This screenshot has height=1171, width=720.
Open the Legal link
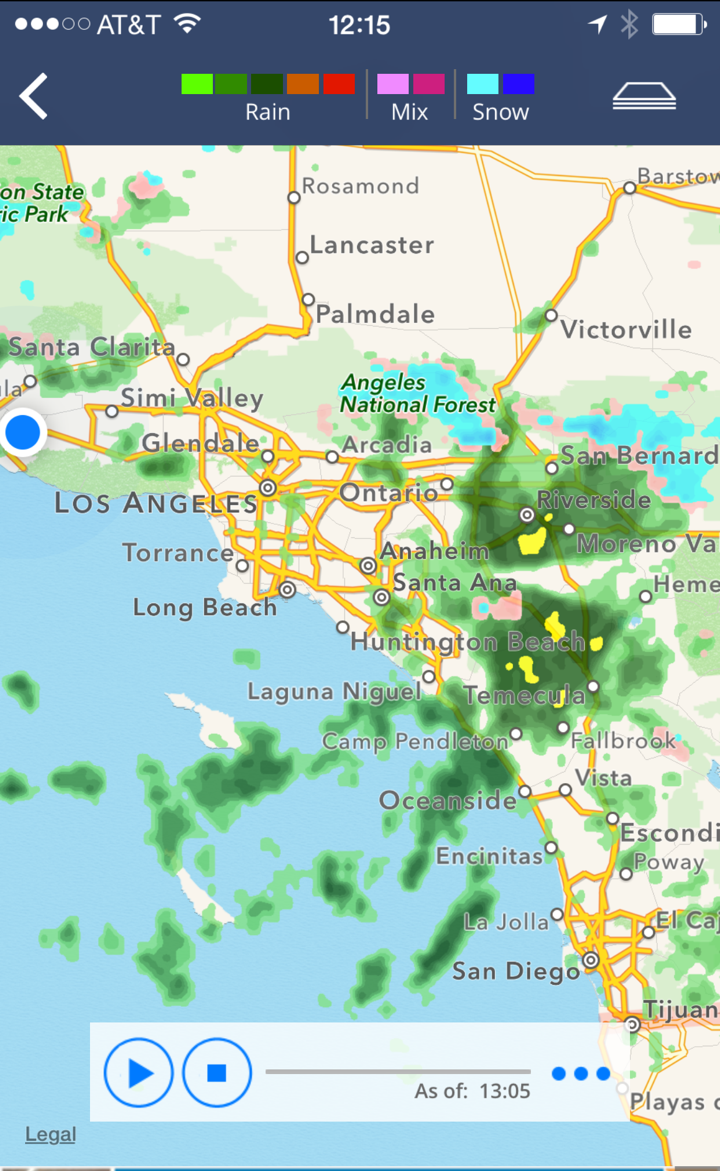(50, 1134)
